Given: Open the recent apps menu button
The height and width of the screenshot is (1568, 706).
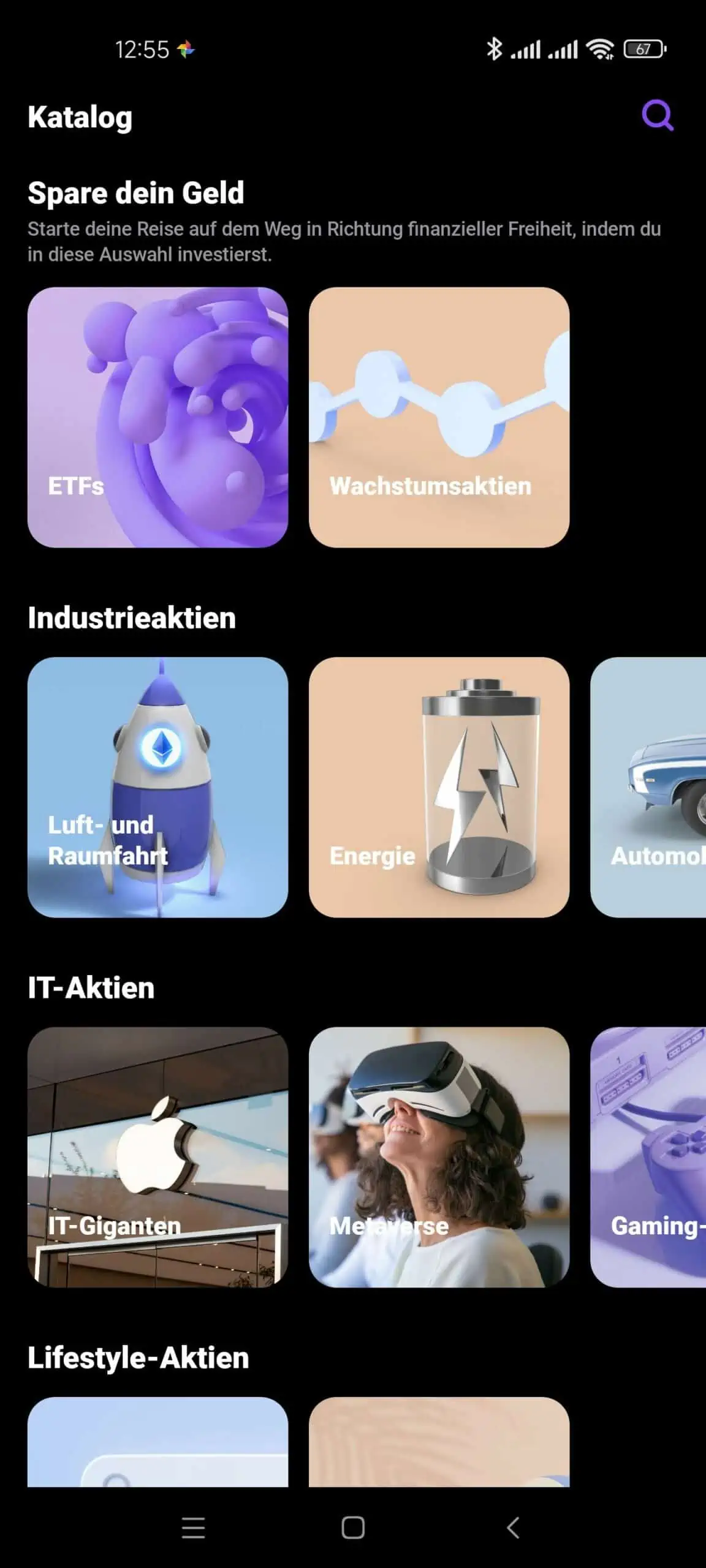Looking at the screenshot, I should point(193,1528).
